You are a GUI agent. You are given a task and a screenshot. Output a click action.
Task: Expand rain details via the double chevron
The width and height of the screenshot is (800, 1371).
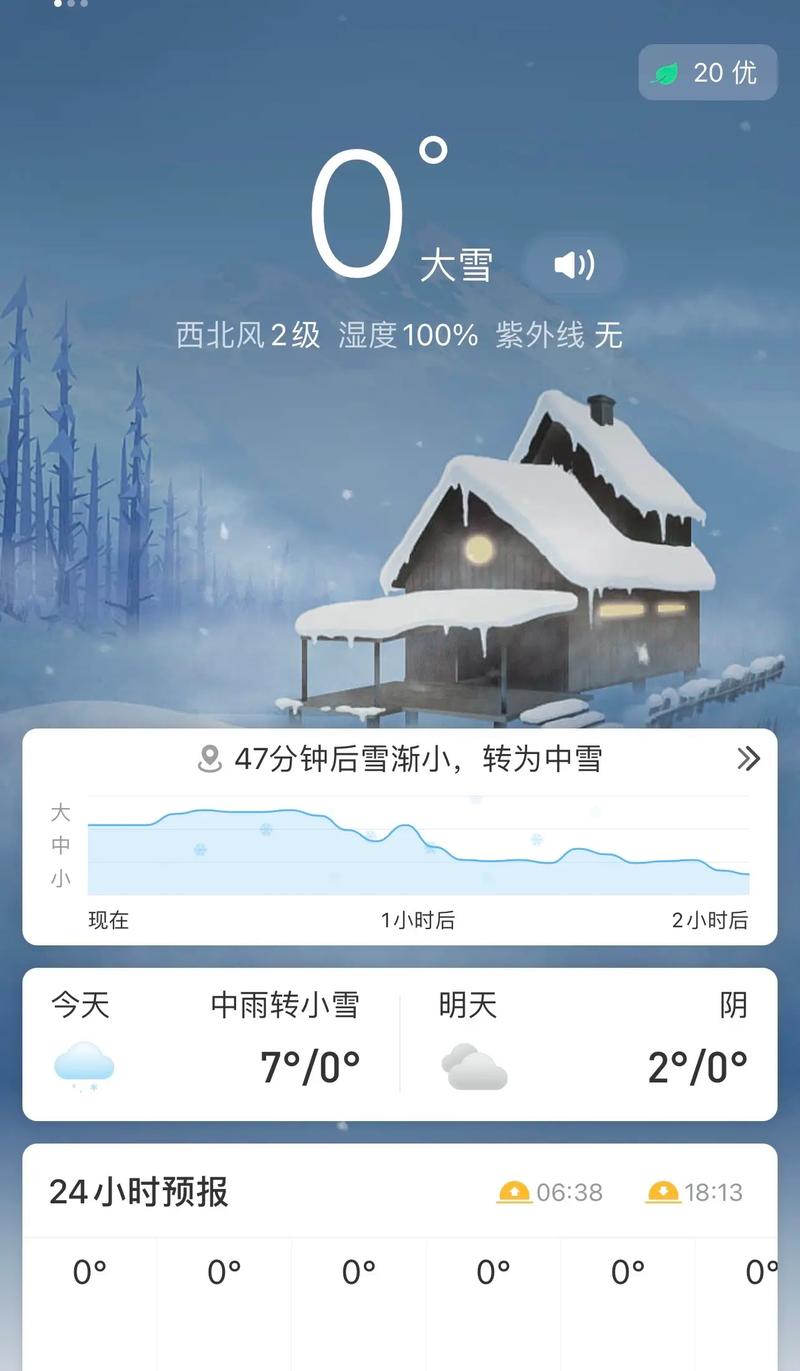747,760
